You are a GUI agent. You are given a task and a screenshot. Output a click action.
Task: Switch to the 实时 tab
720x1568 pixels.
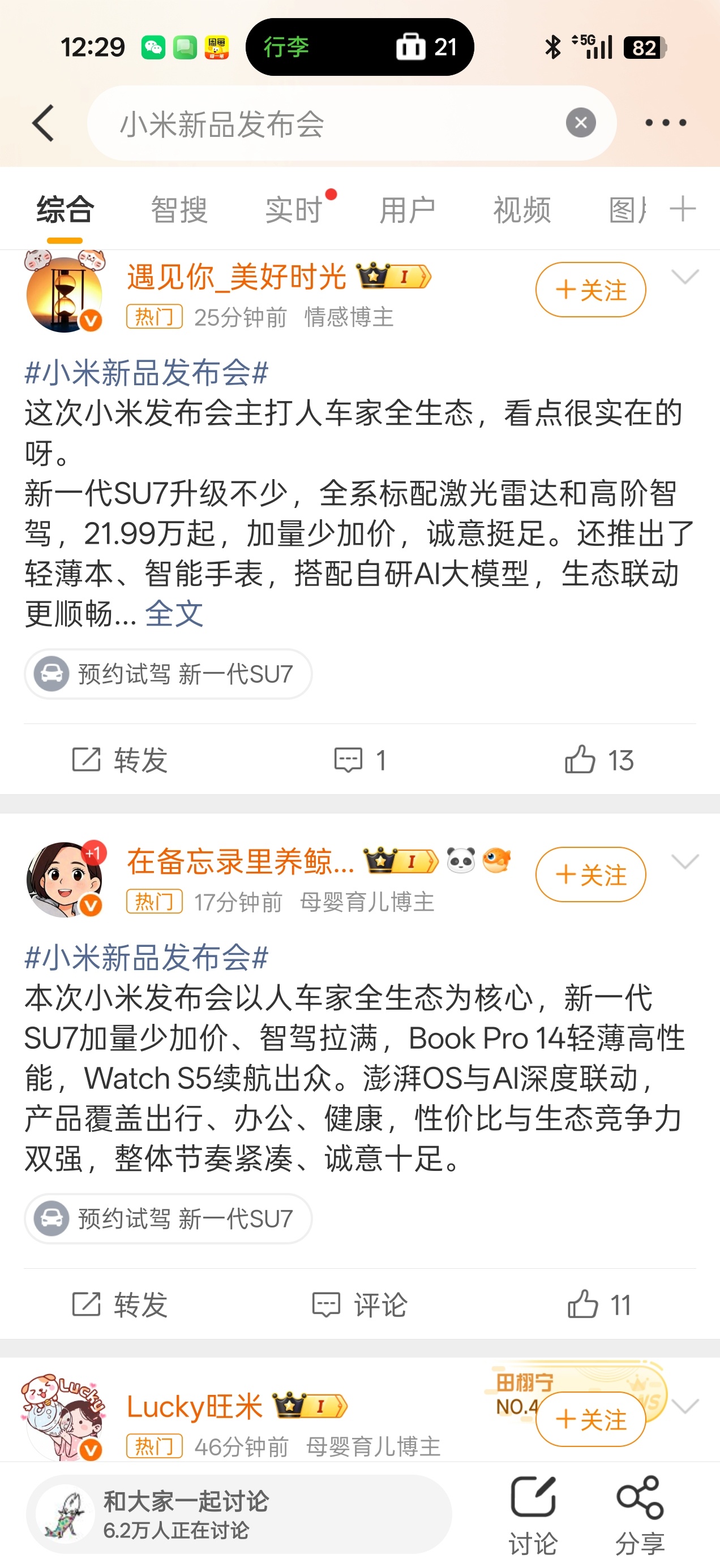(x=295, y=209)
